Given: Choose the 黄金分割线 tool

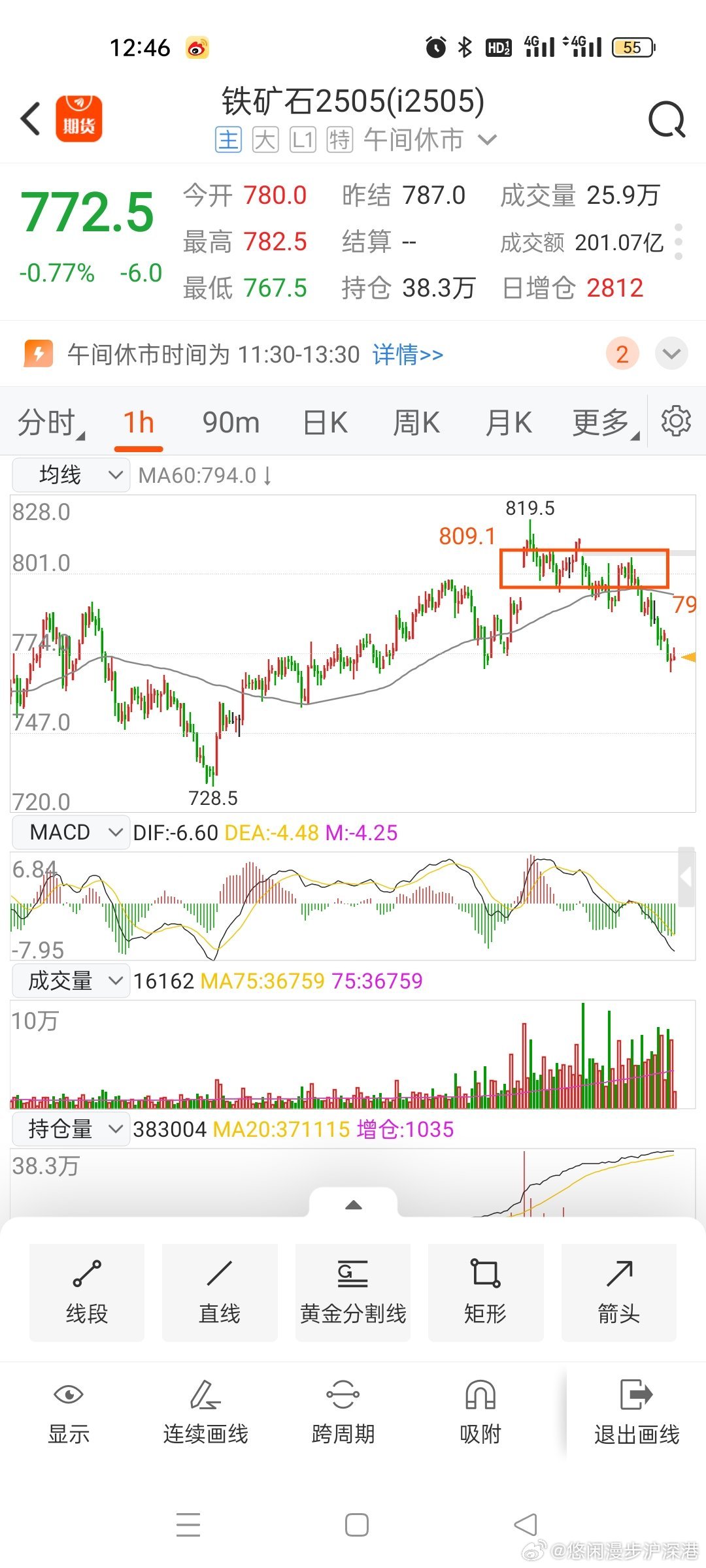Looking at the screenshot, I should 353,1292.
